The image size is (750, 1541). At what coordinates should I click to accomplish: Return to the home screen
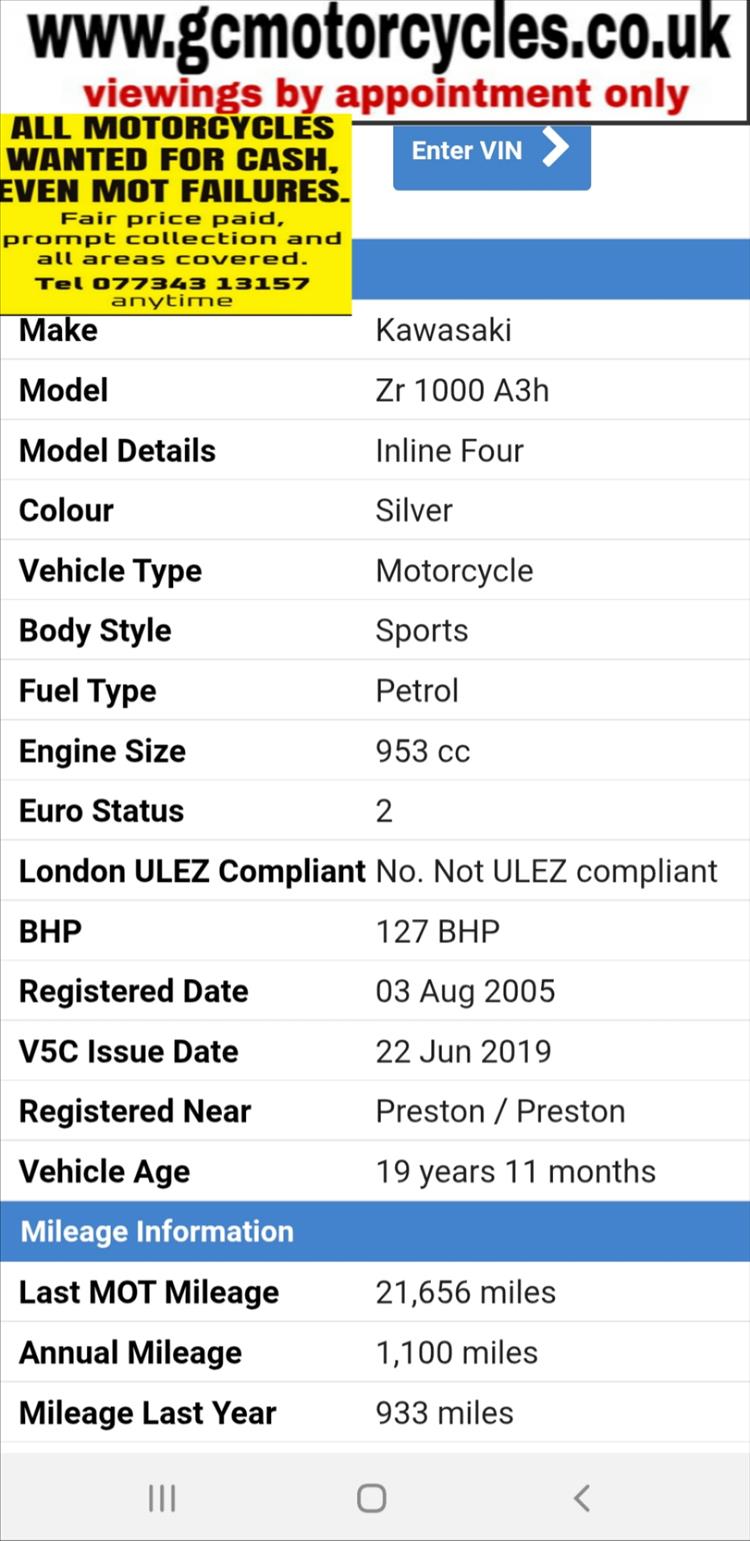tap(372, 1497)
